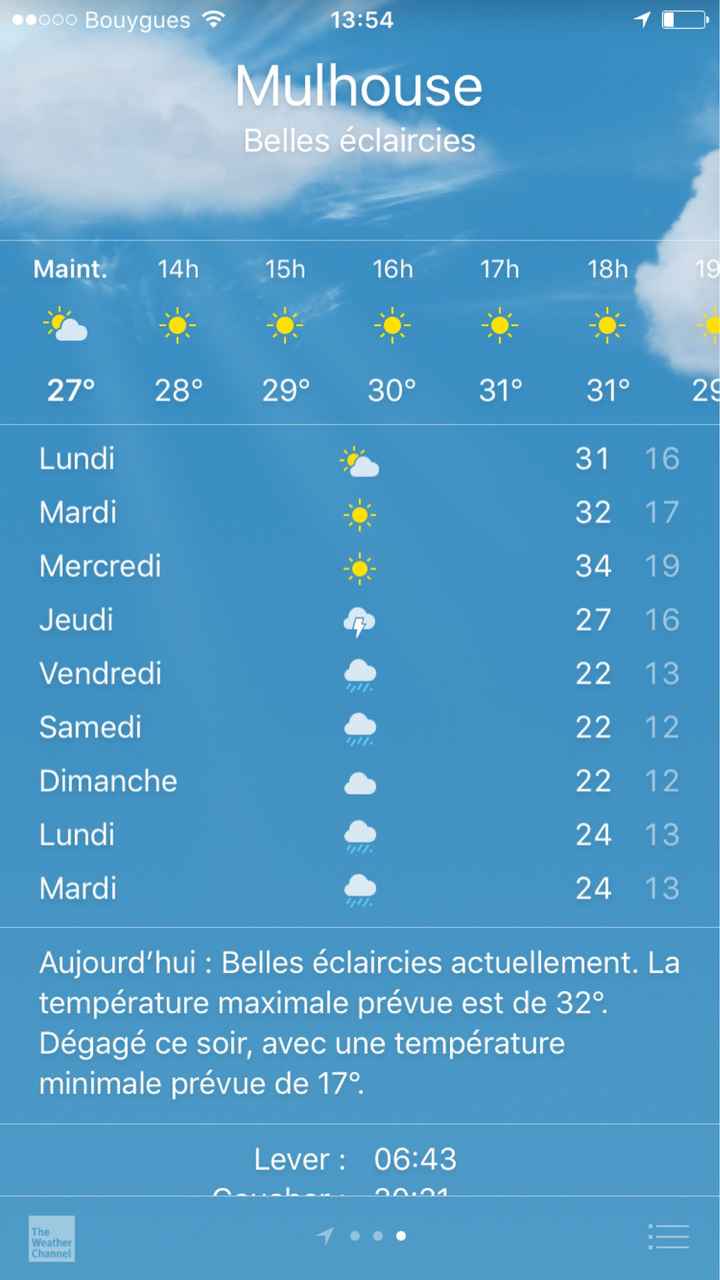Select the Belles éclaircies subtitle
The width and height of the screenshot is (720, 1280).
359,141
